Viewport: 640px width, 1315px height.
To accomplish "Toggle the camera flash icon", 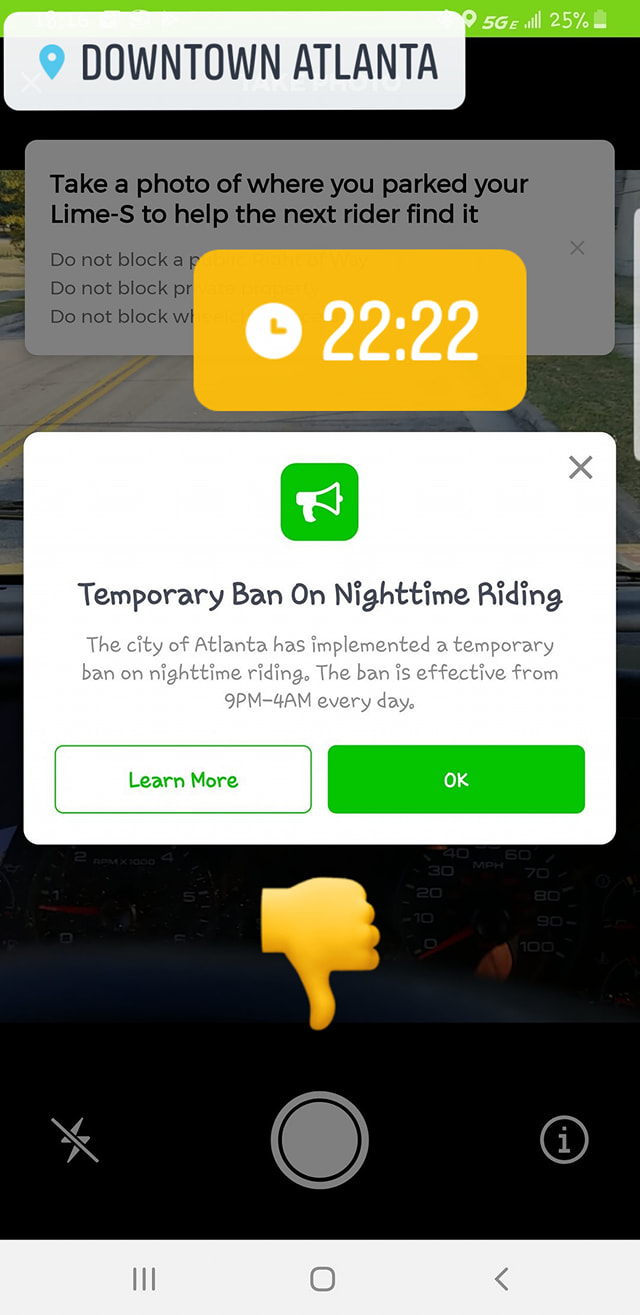I will [x=75, y=1140].
